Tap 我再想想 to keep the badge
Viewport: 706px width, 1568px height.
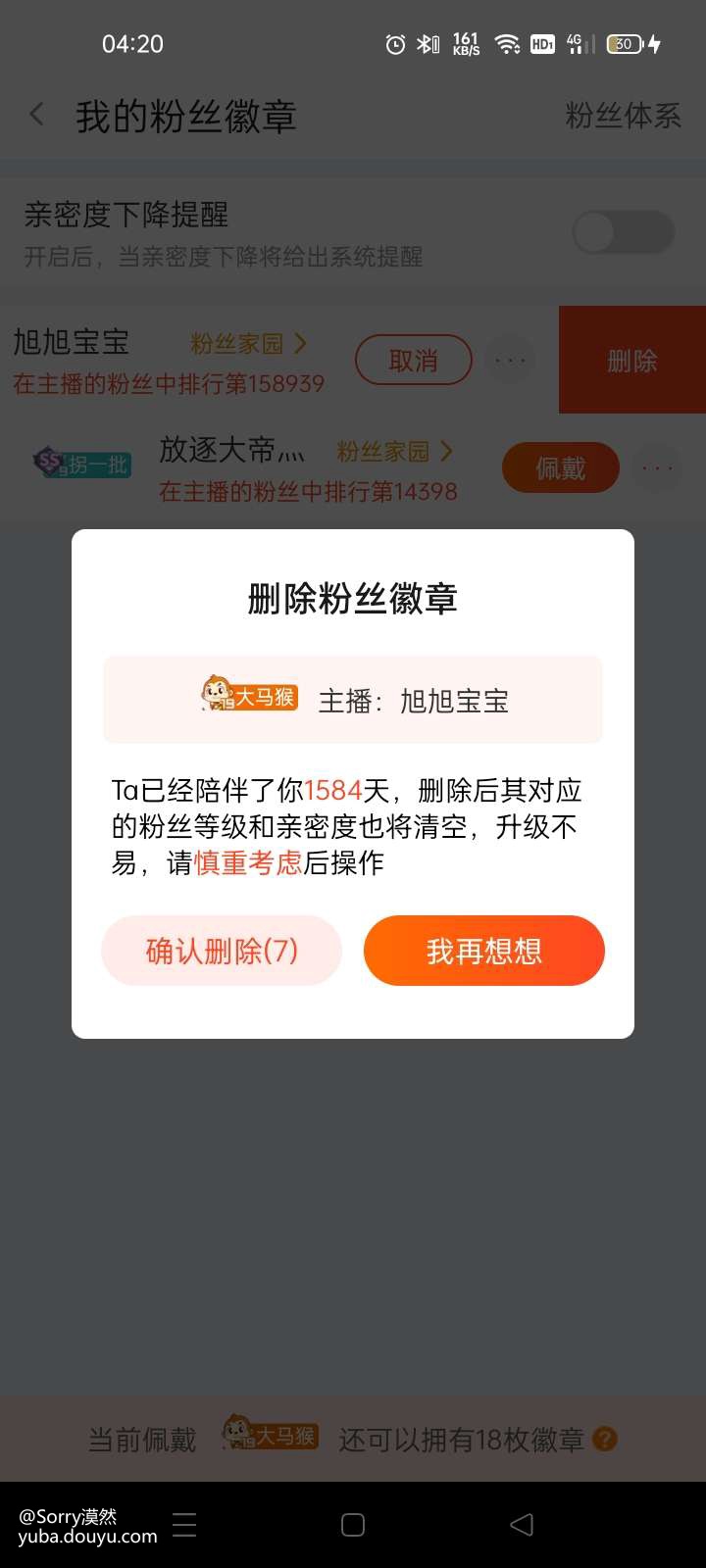click(x=483, y=951)
